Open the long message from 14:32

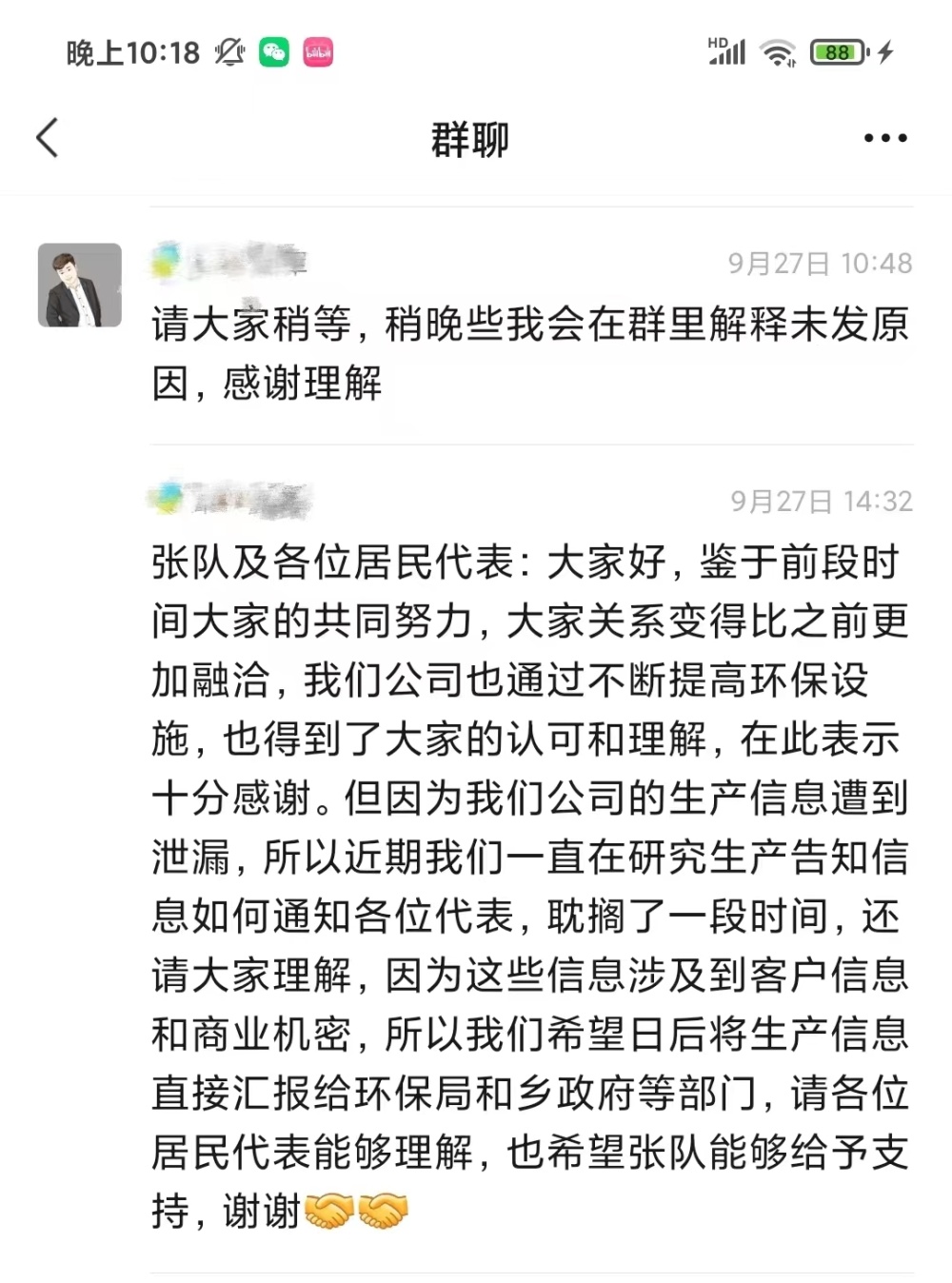(529, 885)
